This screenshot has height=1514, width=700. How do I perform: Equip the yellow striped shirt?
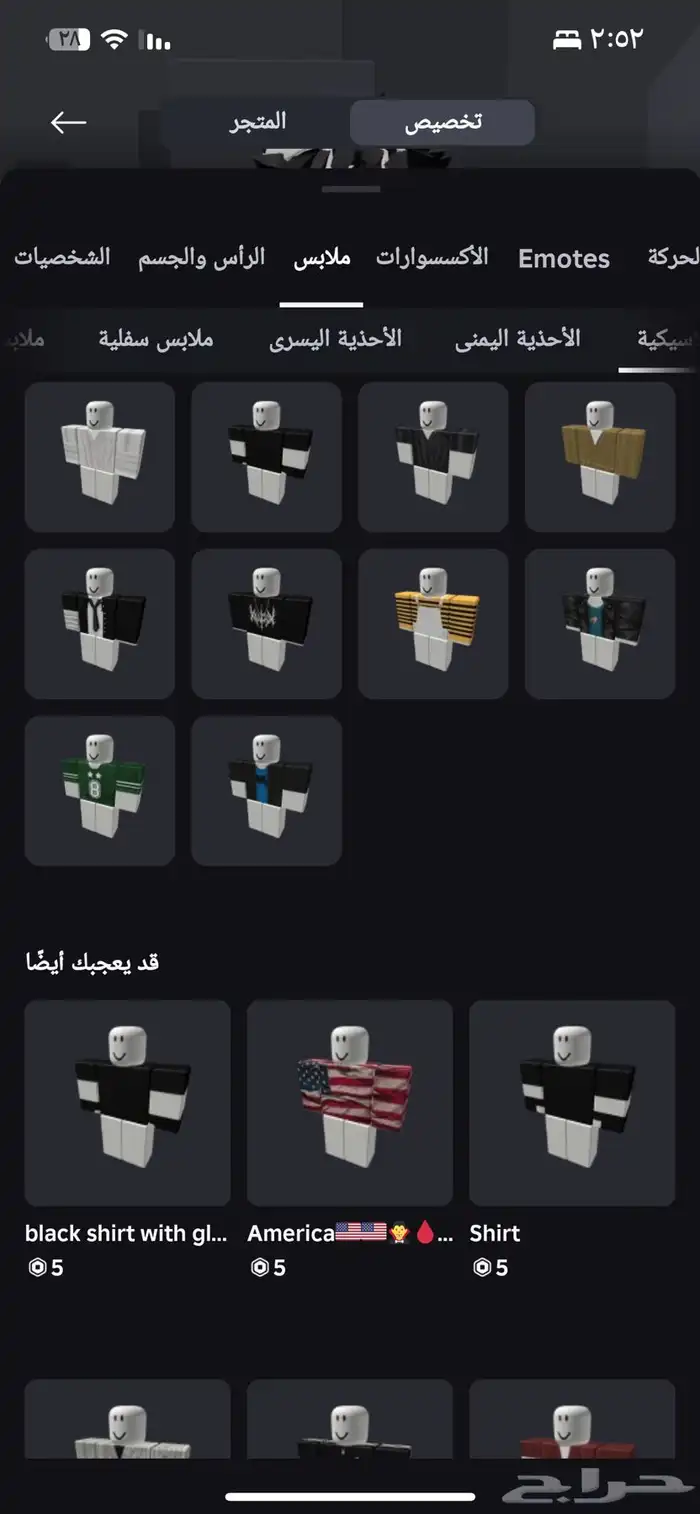[433, 623]
